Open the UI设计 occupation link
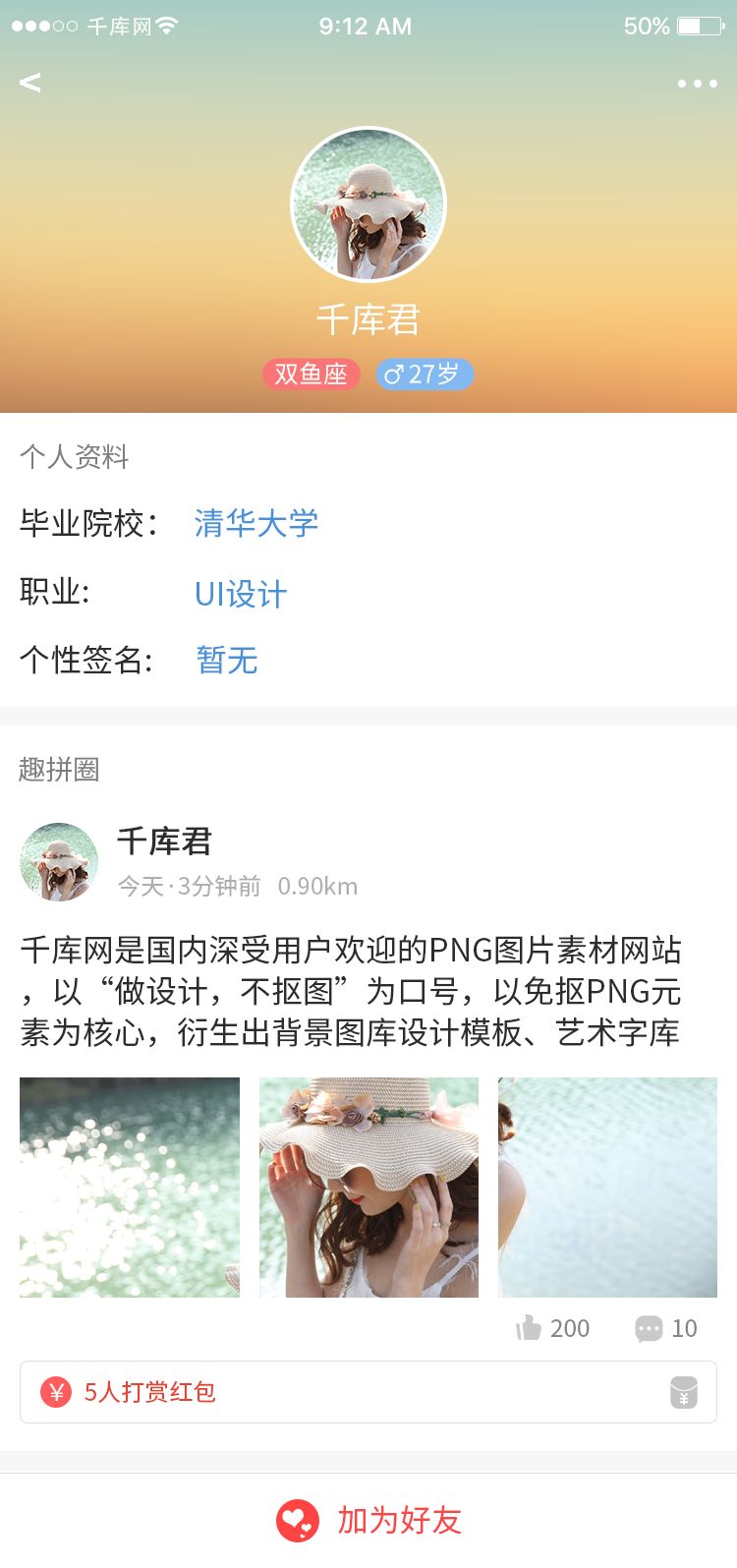Image resolution: width=737 pixels, height=1568 pixels. 241,594
